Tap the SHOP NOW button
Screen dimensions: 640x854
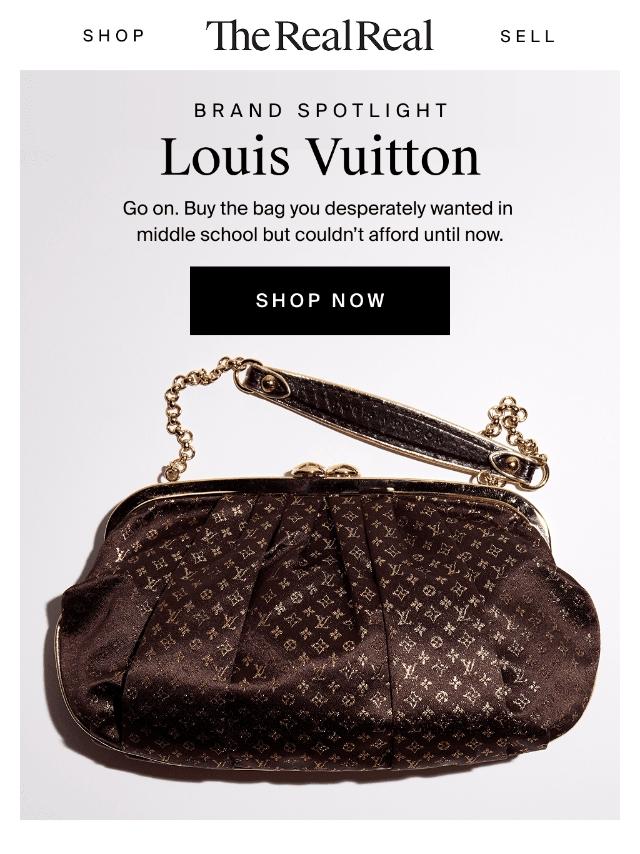(320, 301)
